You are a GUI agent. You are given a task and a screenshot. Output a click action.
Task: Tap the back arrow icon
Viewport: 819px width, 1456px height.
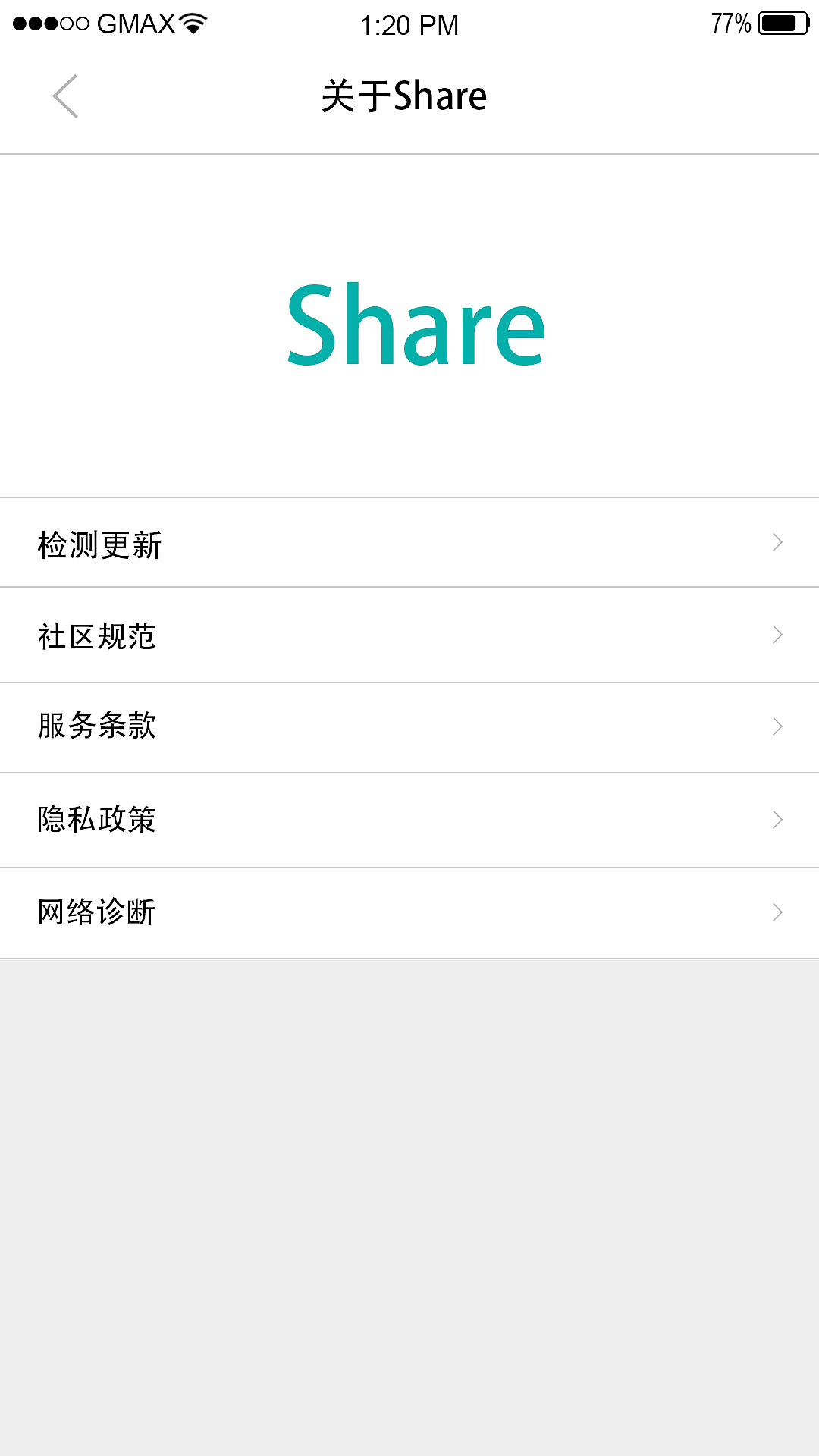coord(65,96)
